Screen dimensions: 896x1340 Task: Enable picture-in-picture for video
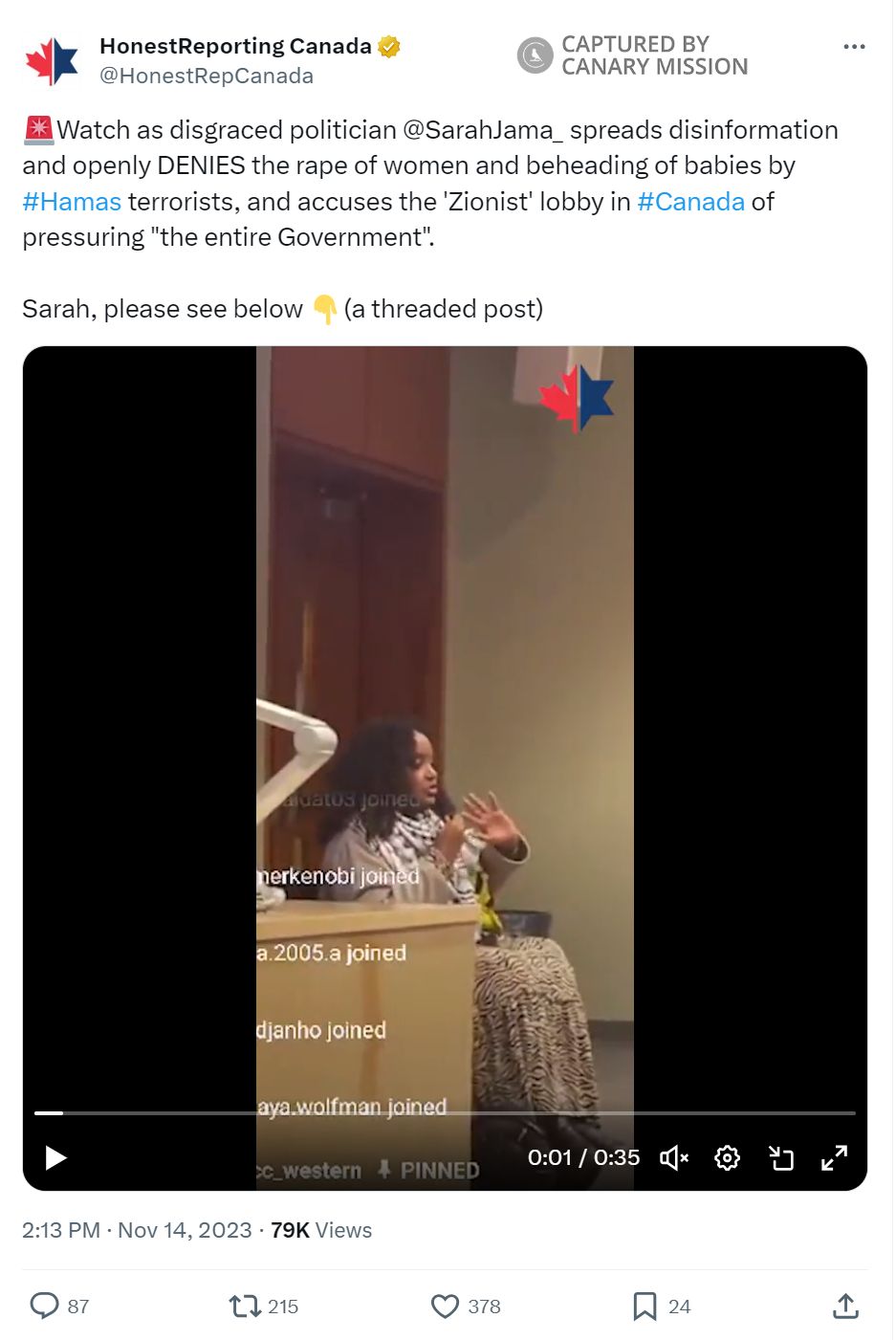point(781,1158)
